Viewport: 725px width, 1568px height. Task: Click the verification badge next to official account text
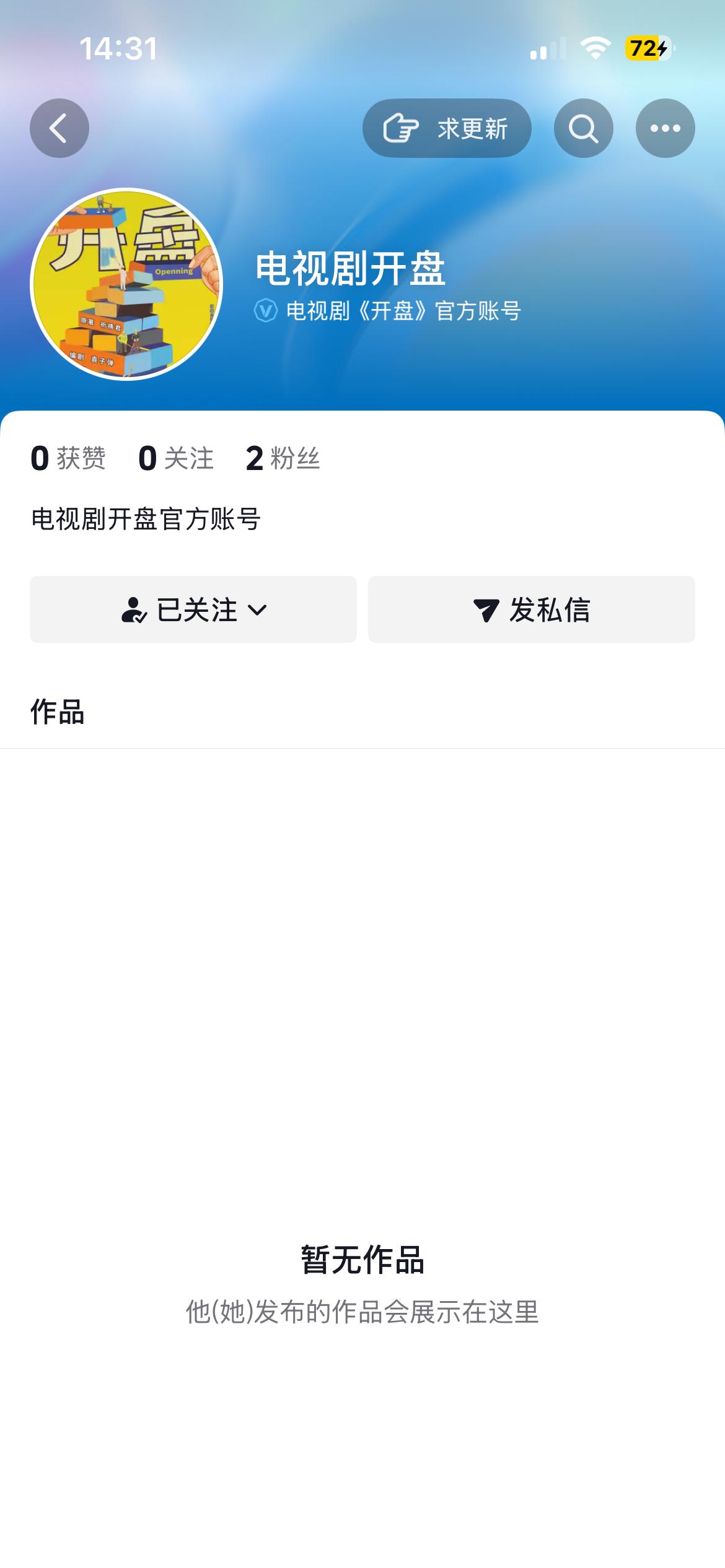pyautogui.click(x=263, y=310)
